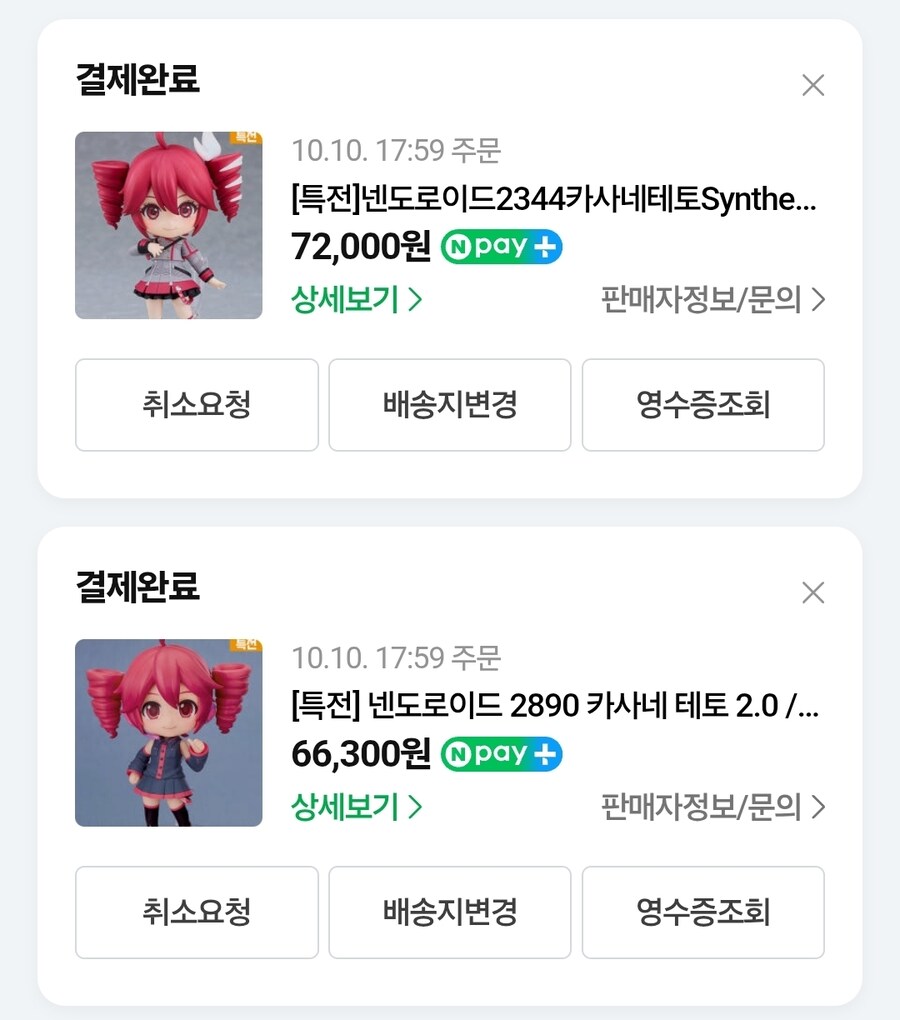This screenshot has width=900, height=1020.
Task: View the receipt for the 넨도로이드 2890 order
Action: click(703, 912)
